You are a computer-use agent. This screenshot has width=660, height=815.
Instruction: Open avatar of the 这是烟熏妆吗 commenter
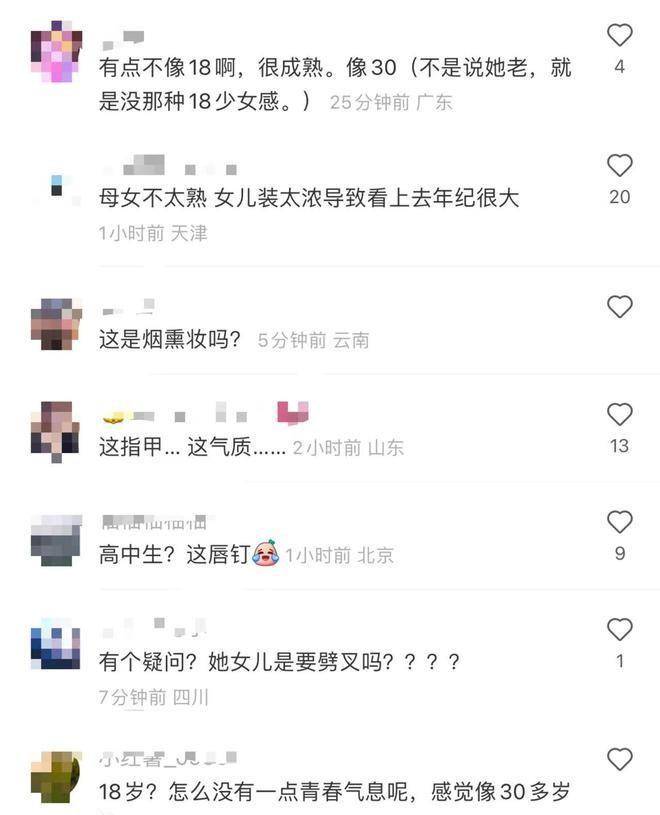pos(56,325)
